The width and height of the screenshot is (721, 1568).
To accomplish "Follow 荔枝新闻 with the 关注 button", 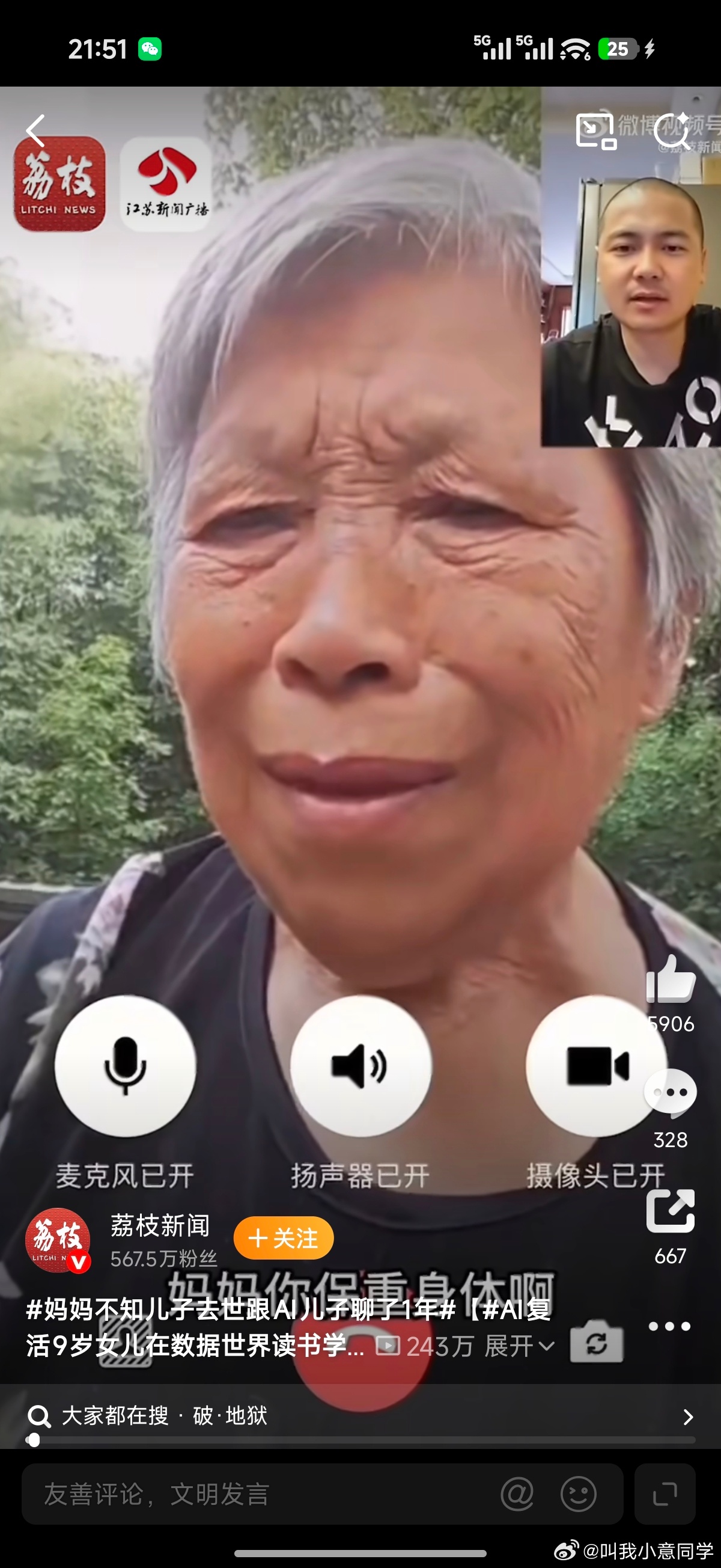I will (x=284, y=1238).
